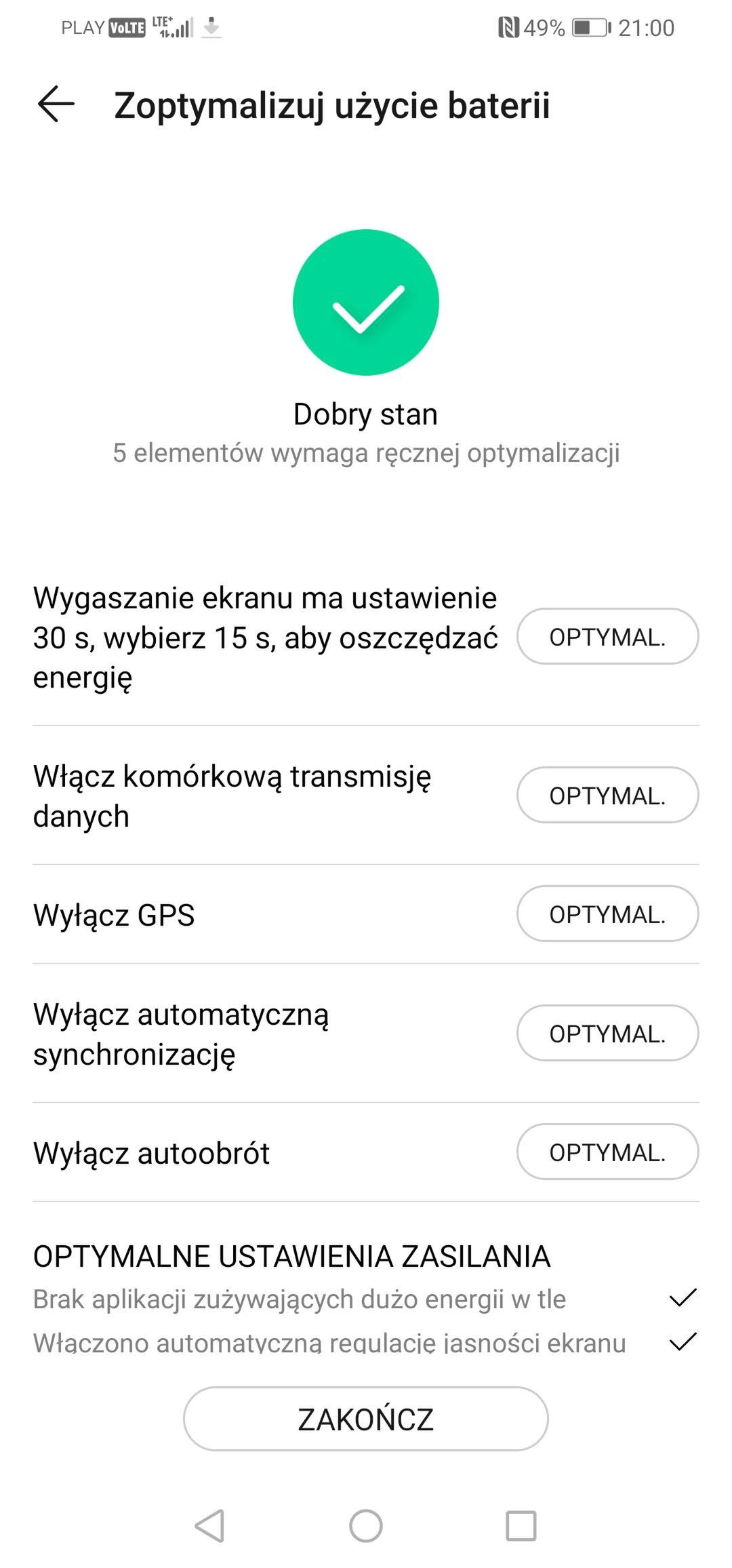Tap the ZAKOŃCZ button
Screen dimensions: 732x1568
365,1419
